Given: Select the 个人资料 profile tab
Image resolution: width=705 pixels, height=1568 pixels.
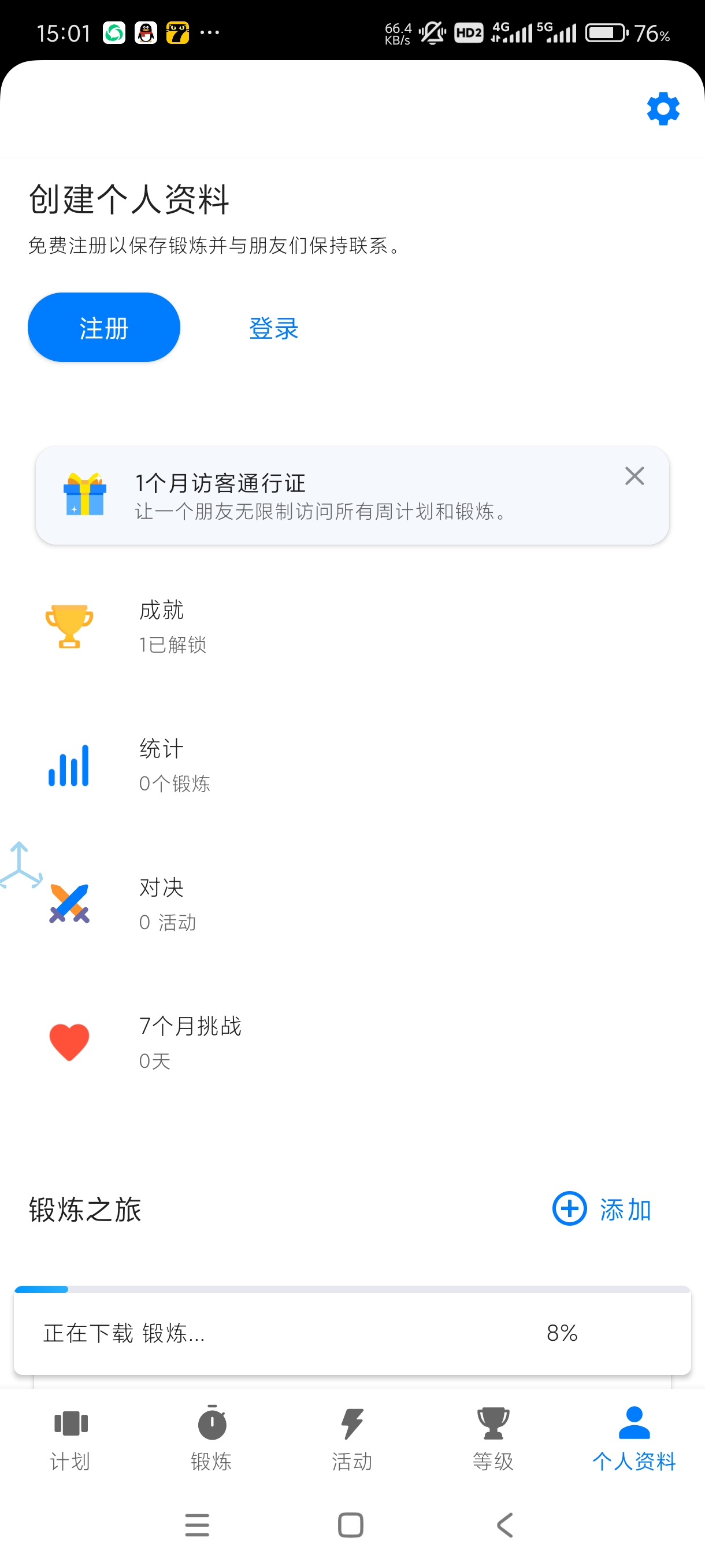Looking at the screenshot, I should pos(634,1438).
